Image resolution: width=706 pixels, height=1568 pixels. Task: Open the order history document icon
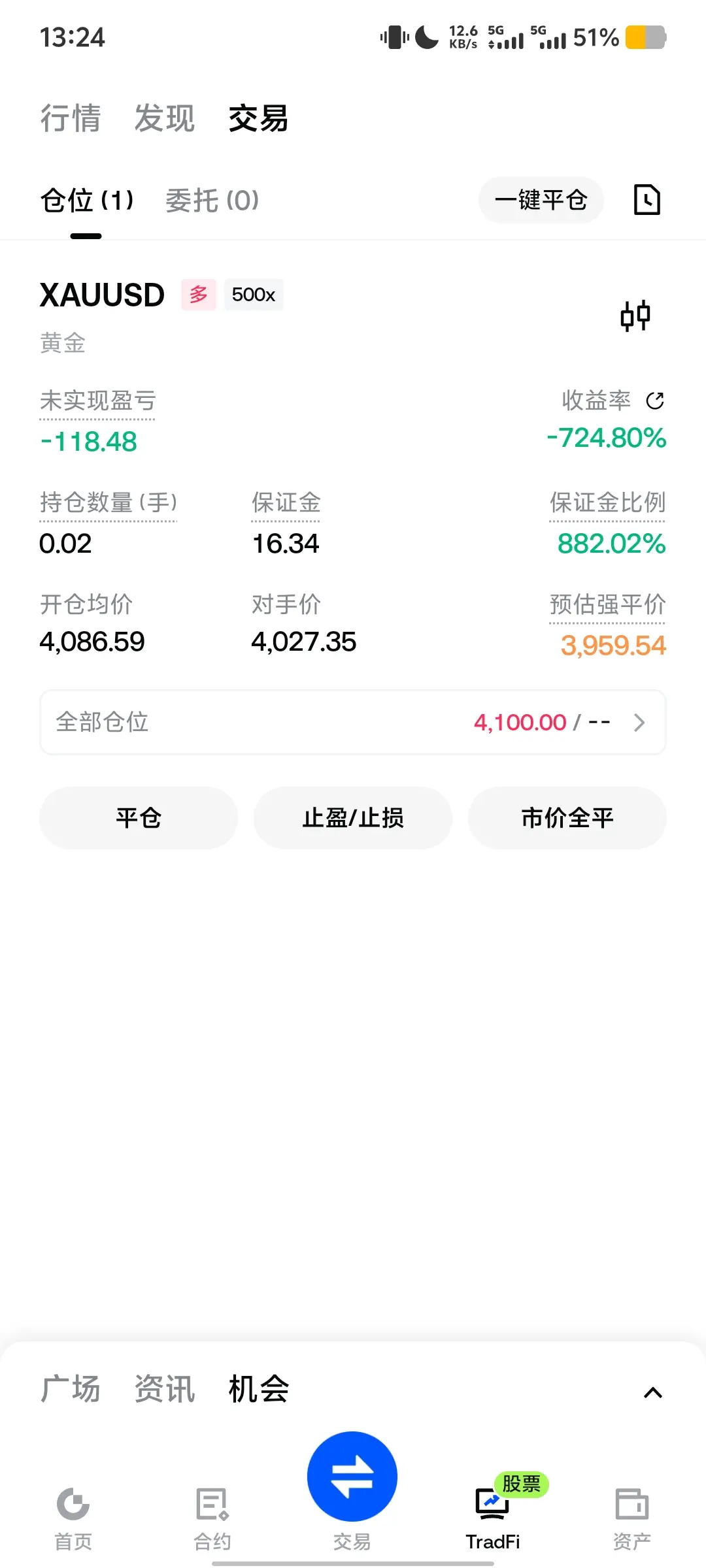(647, 200)
